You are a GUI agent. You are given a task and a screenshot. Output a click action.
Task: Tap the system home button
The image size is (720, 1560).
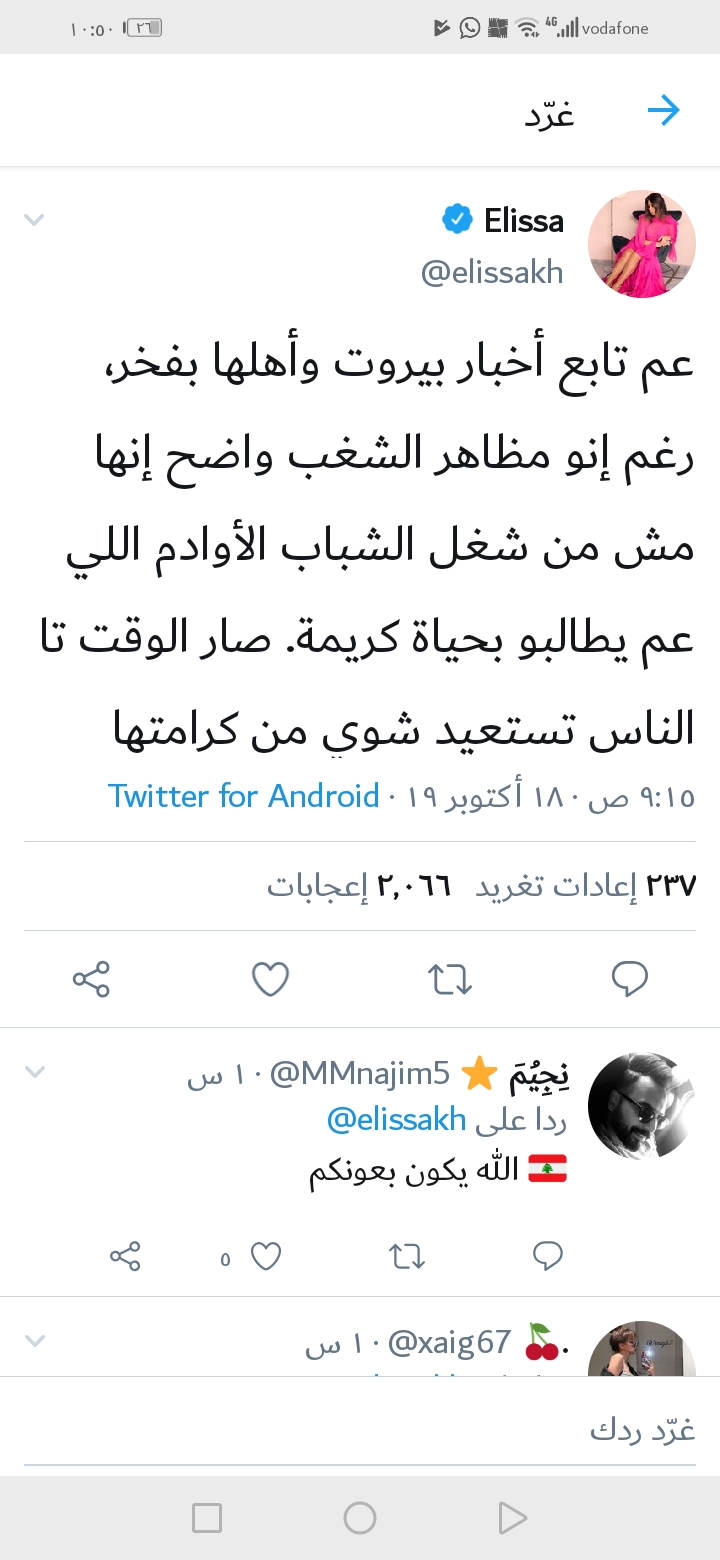point(360,1519)
